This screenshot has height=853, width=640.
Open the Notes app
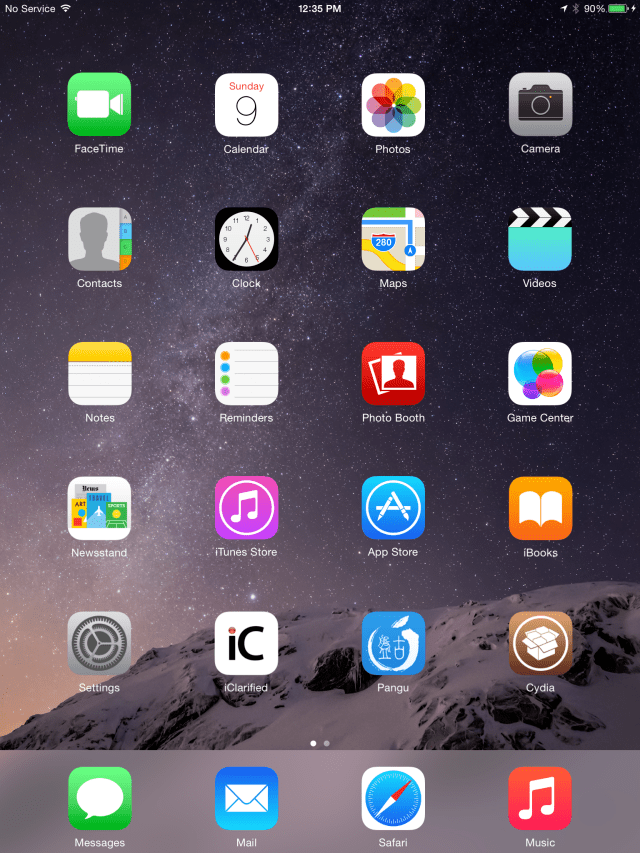99,374
